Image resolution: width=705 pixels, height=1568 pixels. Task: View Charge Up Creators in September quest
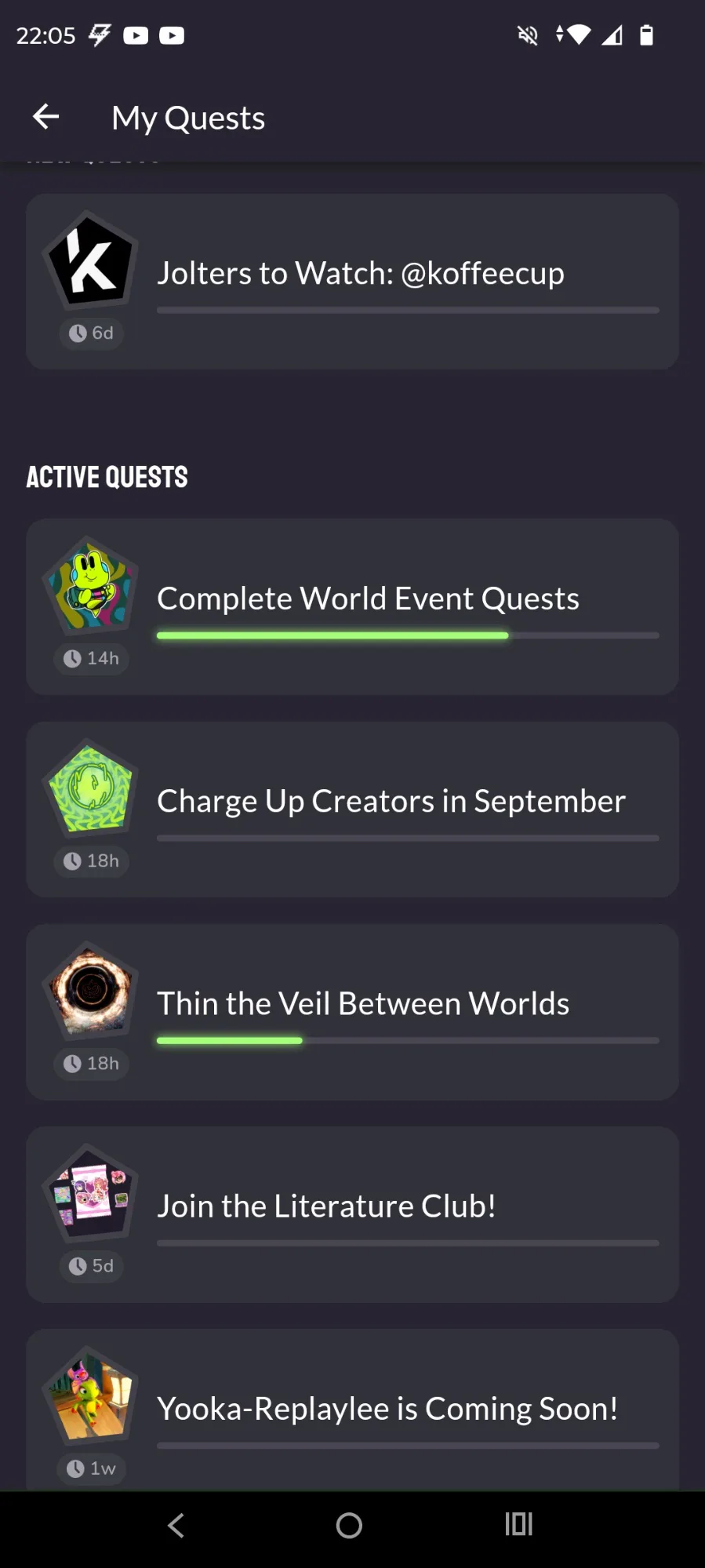point(352,809)
